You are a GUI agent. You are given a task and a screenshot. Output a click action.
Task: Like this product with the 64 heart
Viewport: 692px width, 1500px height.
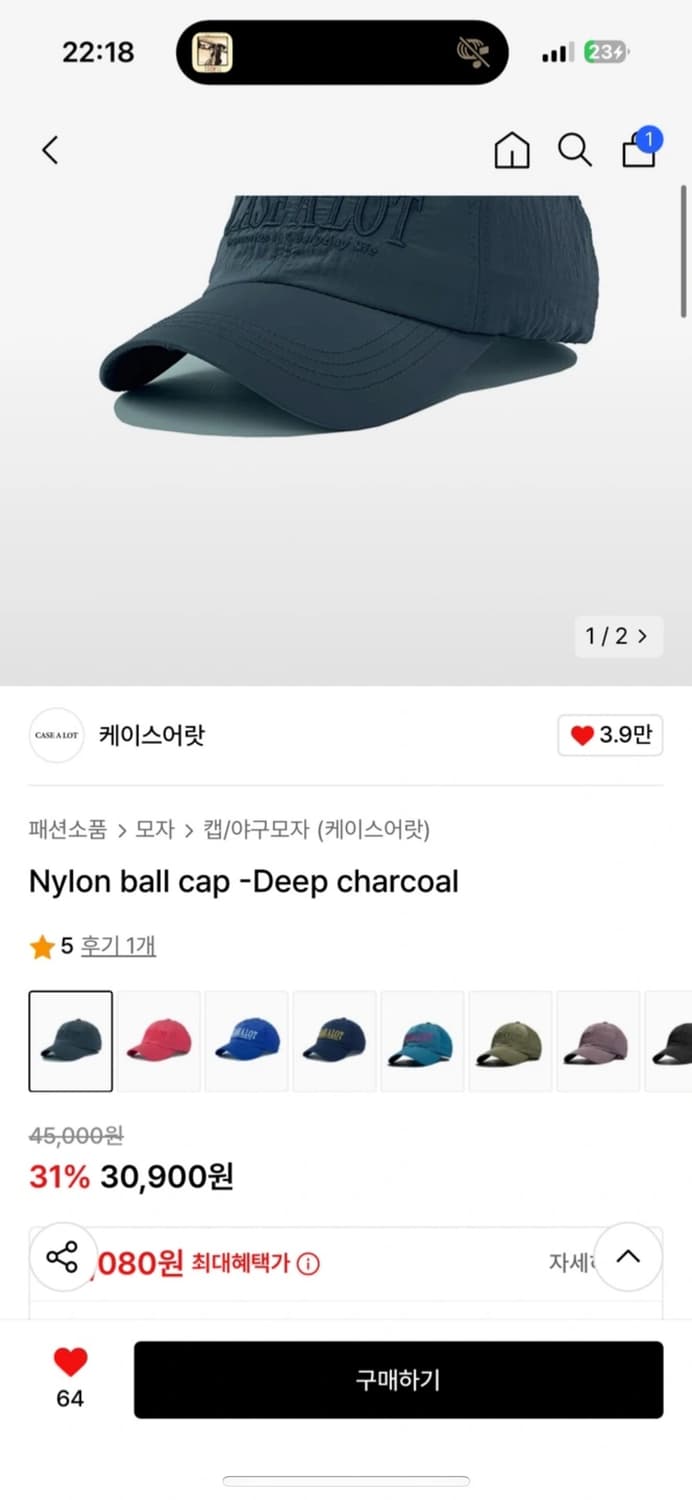70,1376
